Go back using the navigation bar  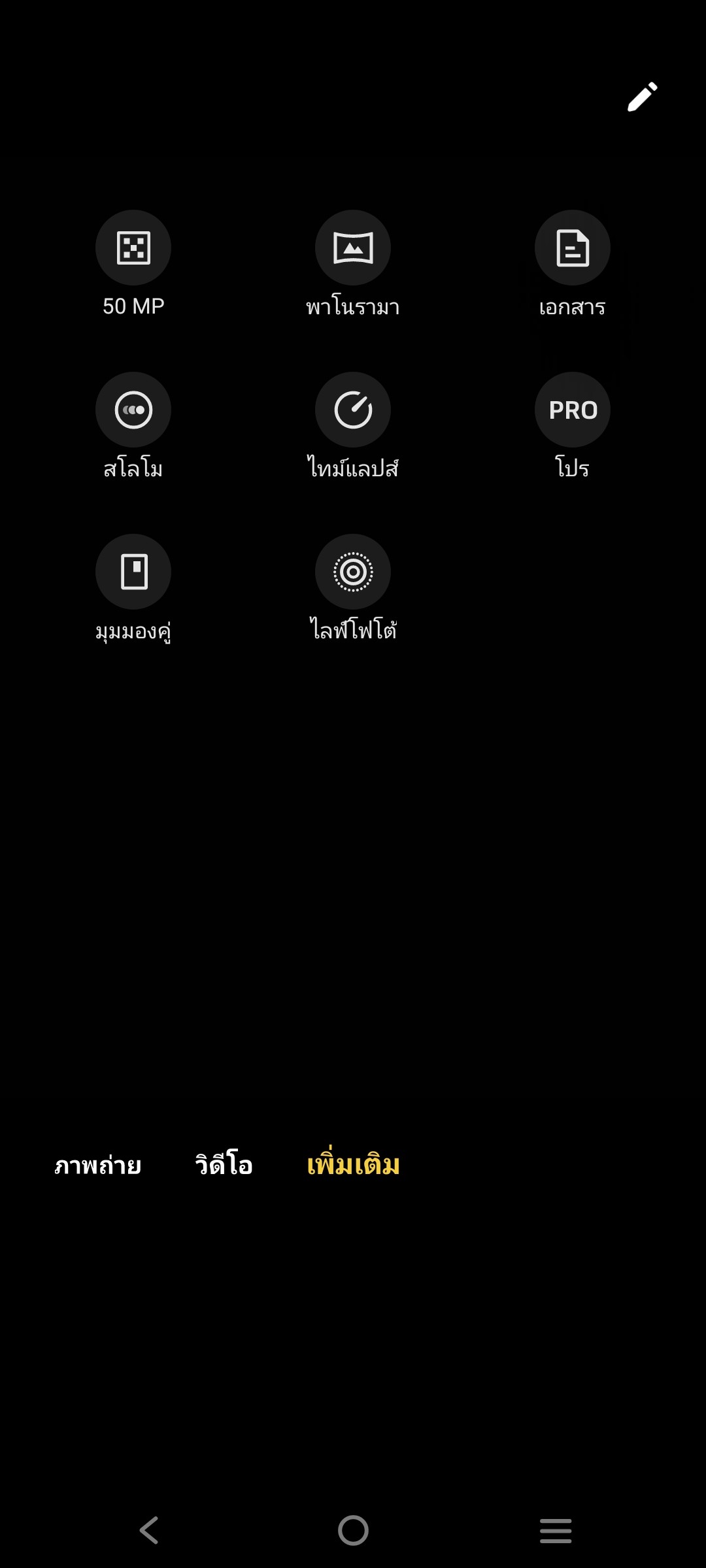(x=149, y=1530)
